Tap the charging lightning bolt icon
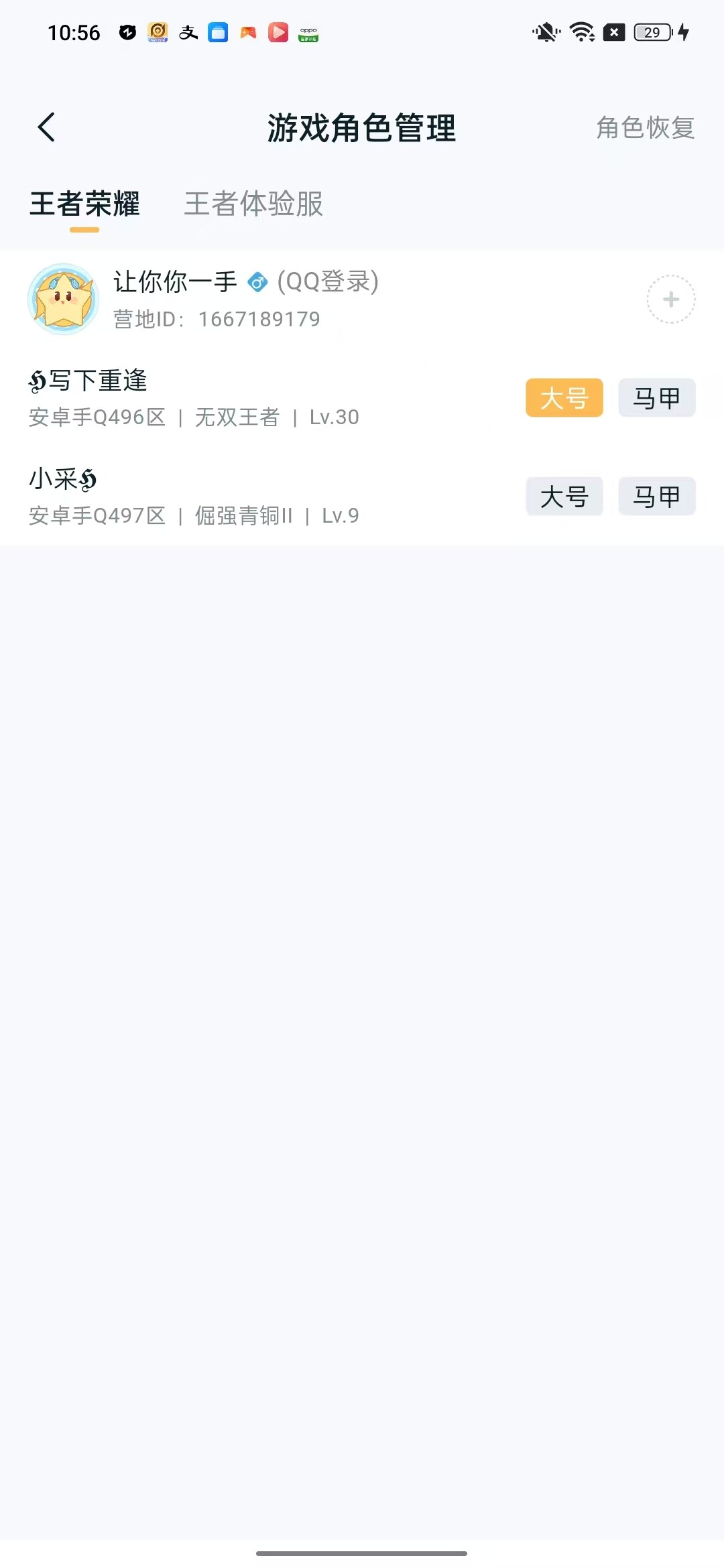Viewport: 724px width, 1568px height. pyautogui.click(x=683, y=32)
